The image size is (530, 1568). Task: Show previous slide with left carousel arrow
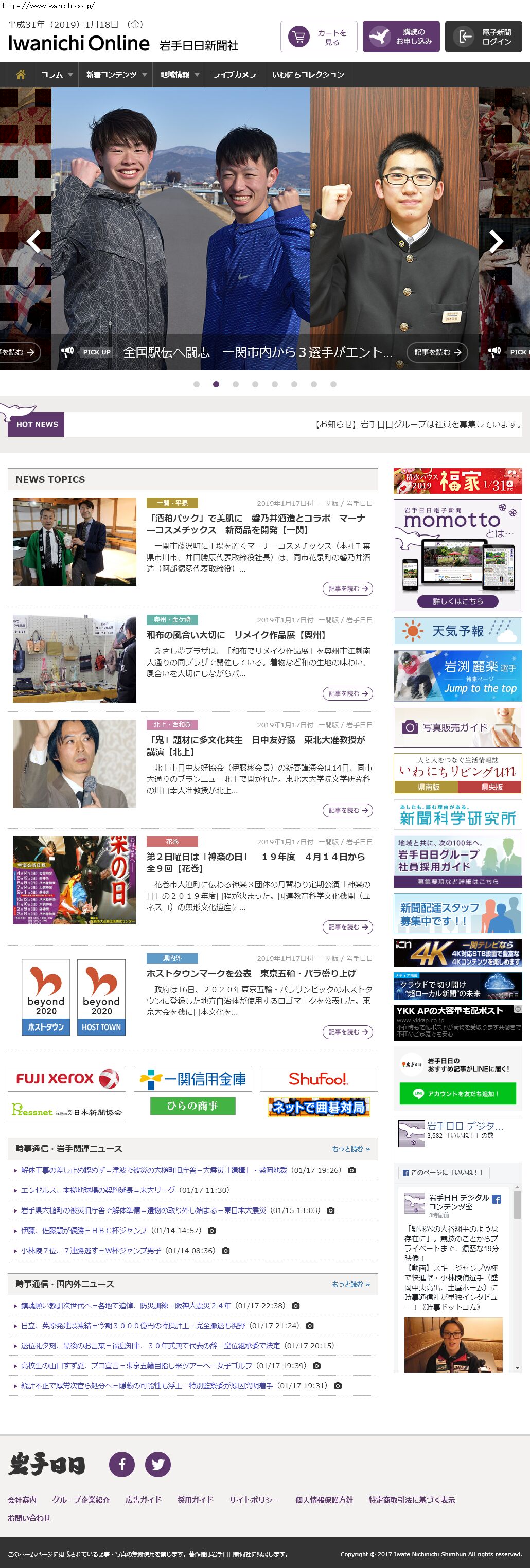(x=33, y=242)
